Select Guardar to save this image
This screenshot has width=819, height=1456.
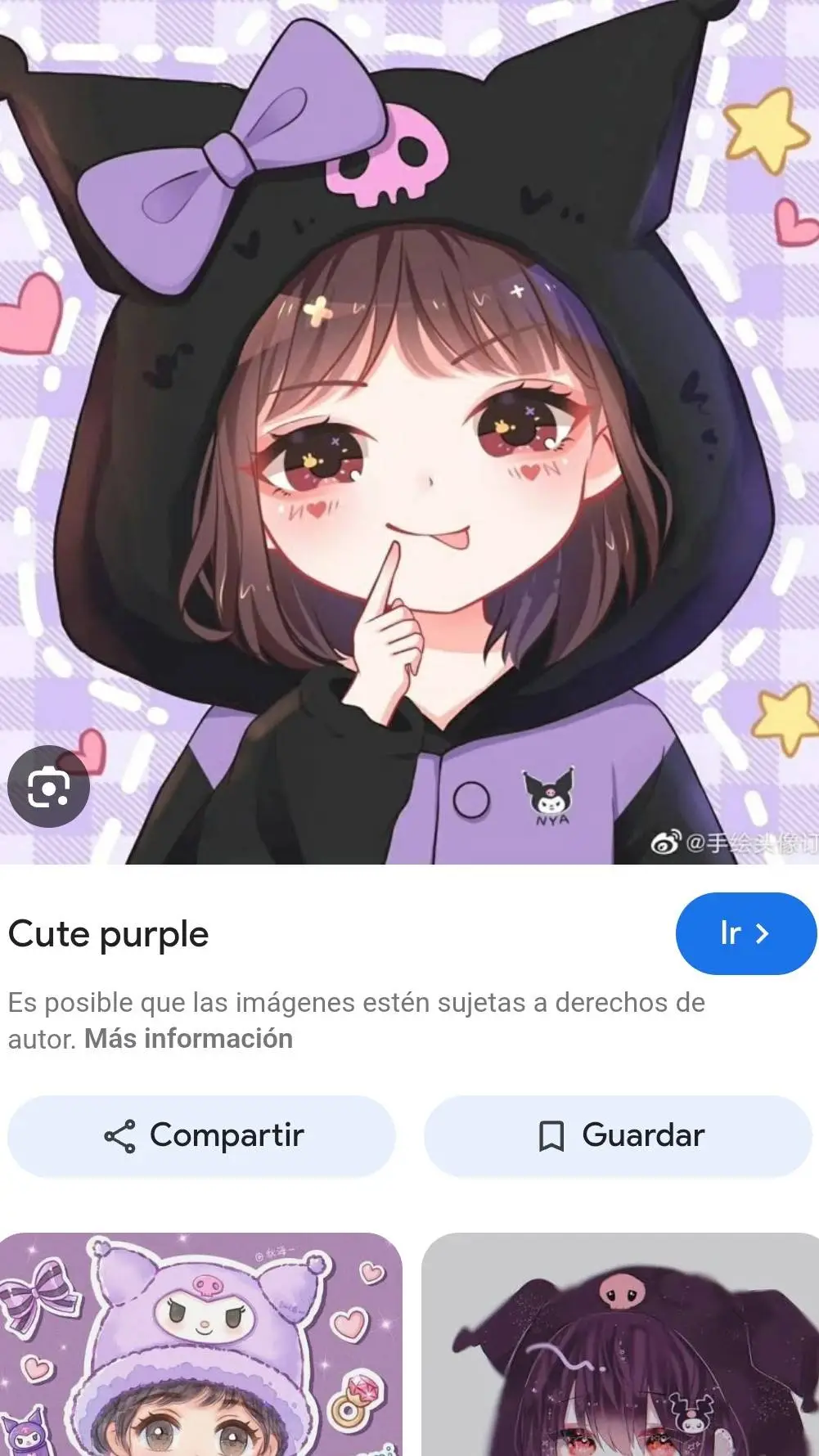click(x=618, y=1135)
